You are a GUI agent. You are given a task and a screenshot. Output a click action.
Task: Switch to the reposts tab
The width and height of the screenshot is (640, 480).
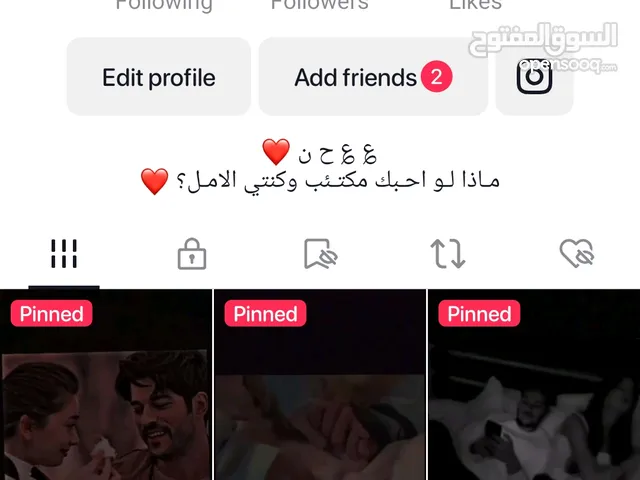448,255
